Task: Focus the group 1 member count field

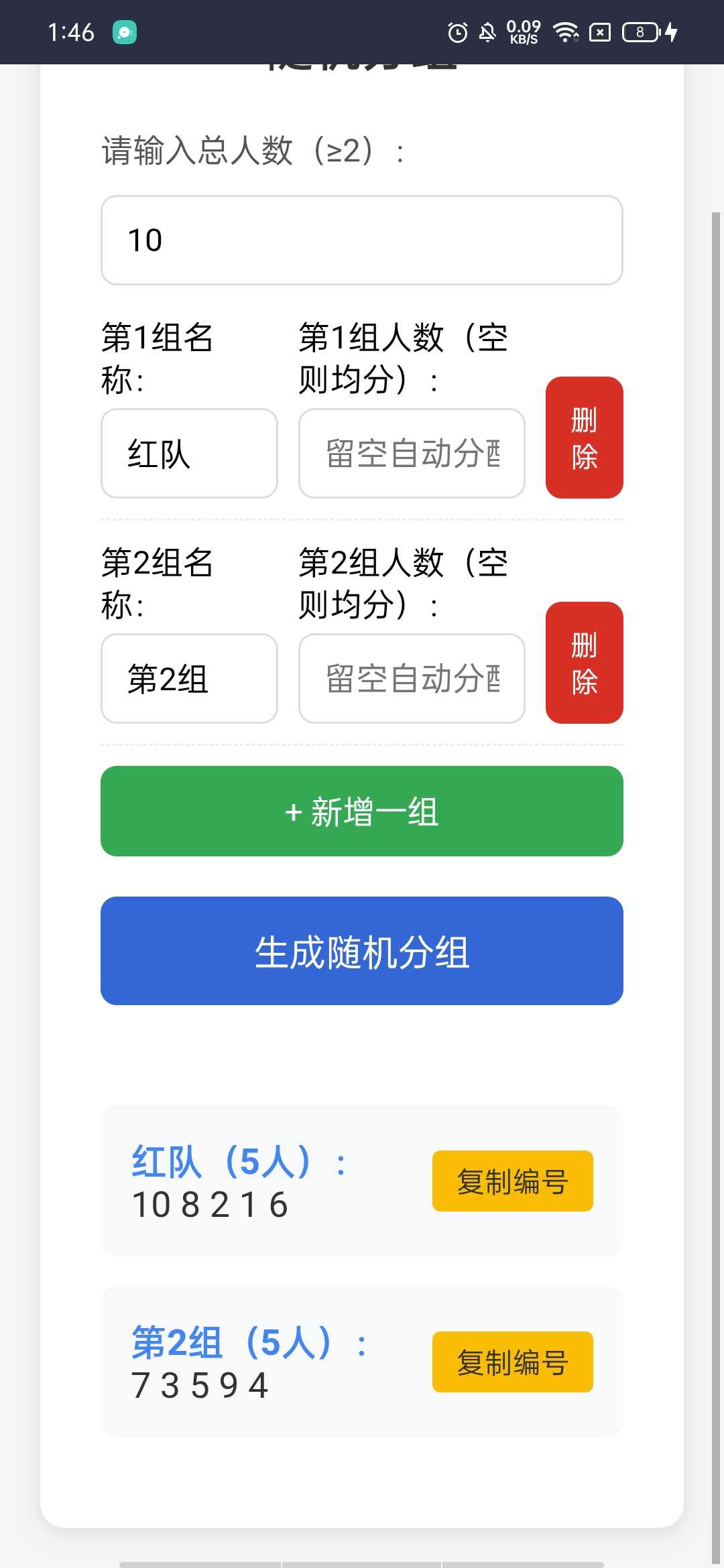Action: tap(412, 454)
